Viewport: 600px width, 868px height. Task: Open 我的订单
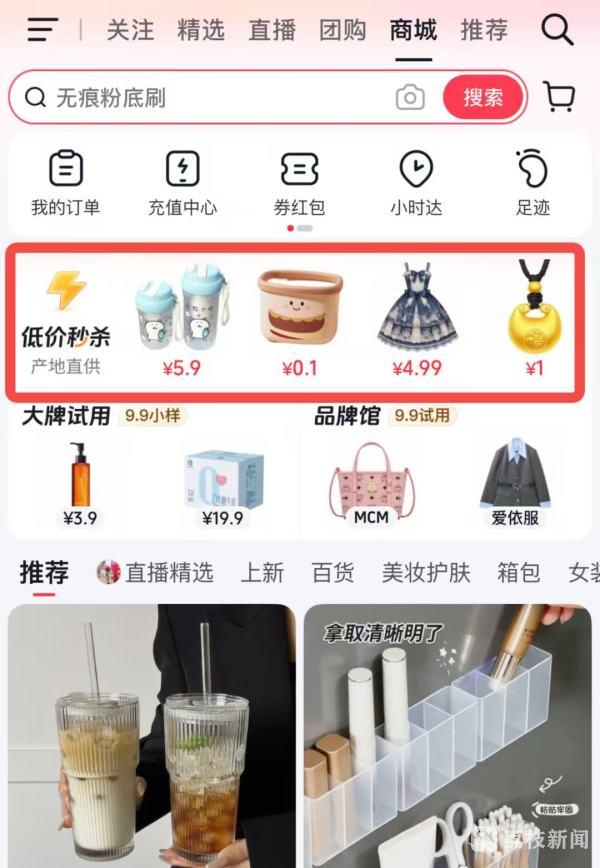65,183
